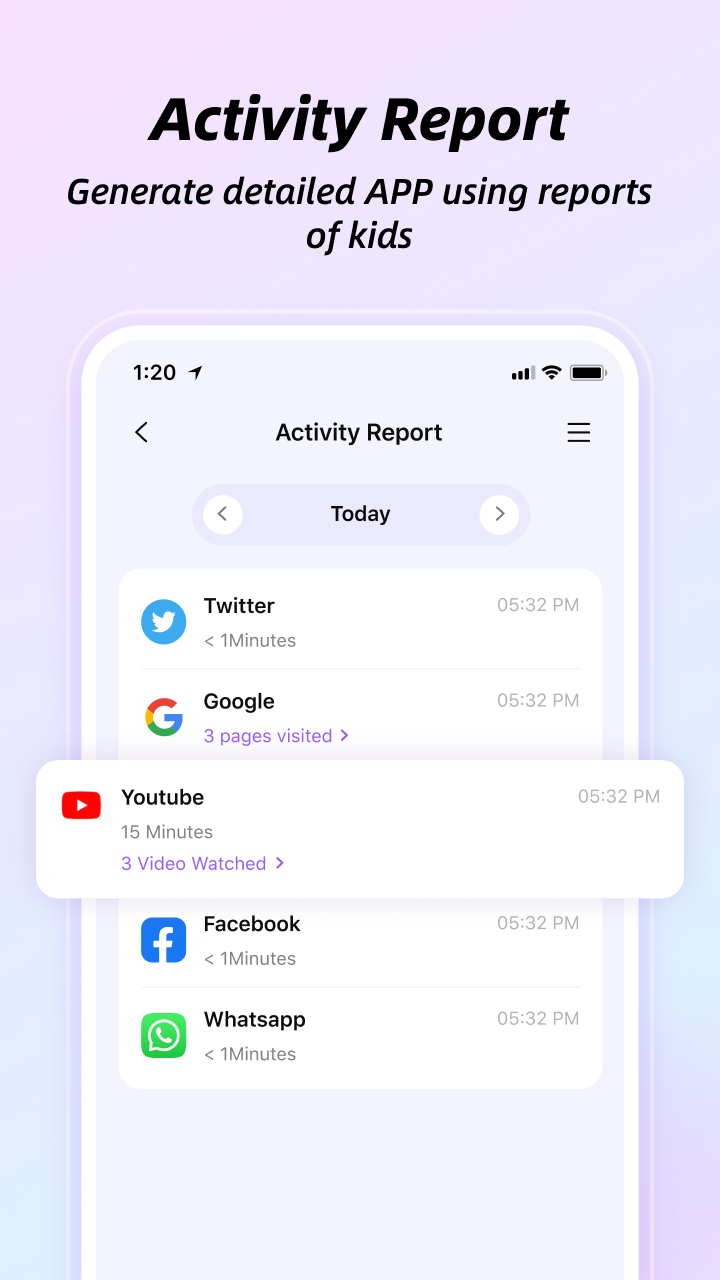The width and height of the screenshot is (720, 1280).
Task: Go to the previous day with left chevron
Action: tap(222, 514)
